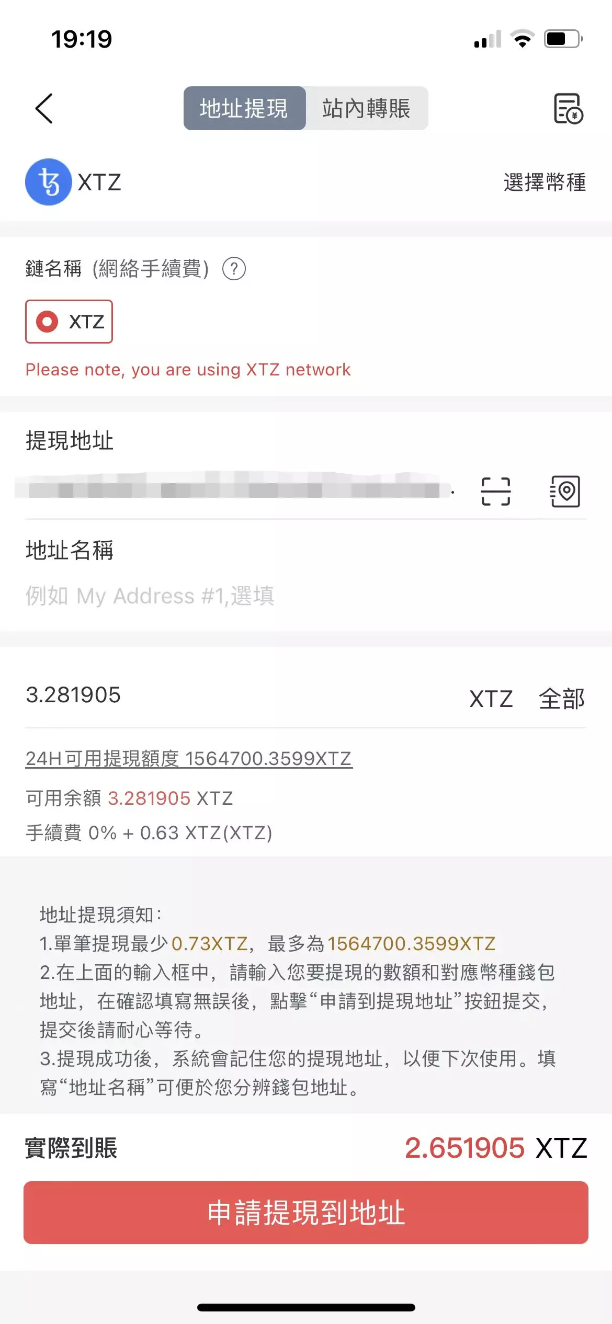The height and width of the screenshot is (1324, 612).
Task: Select the 地址提現 tab
Action: (244, 108)
